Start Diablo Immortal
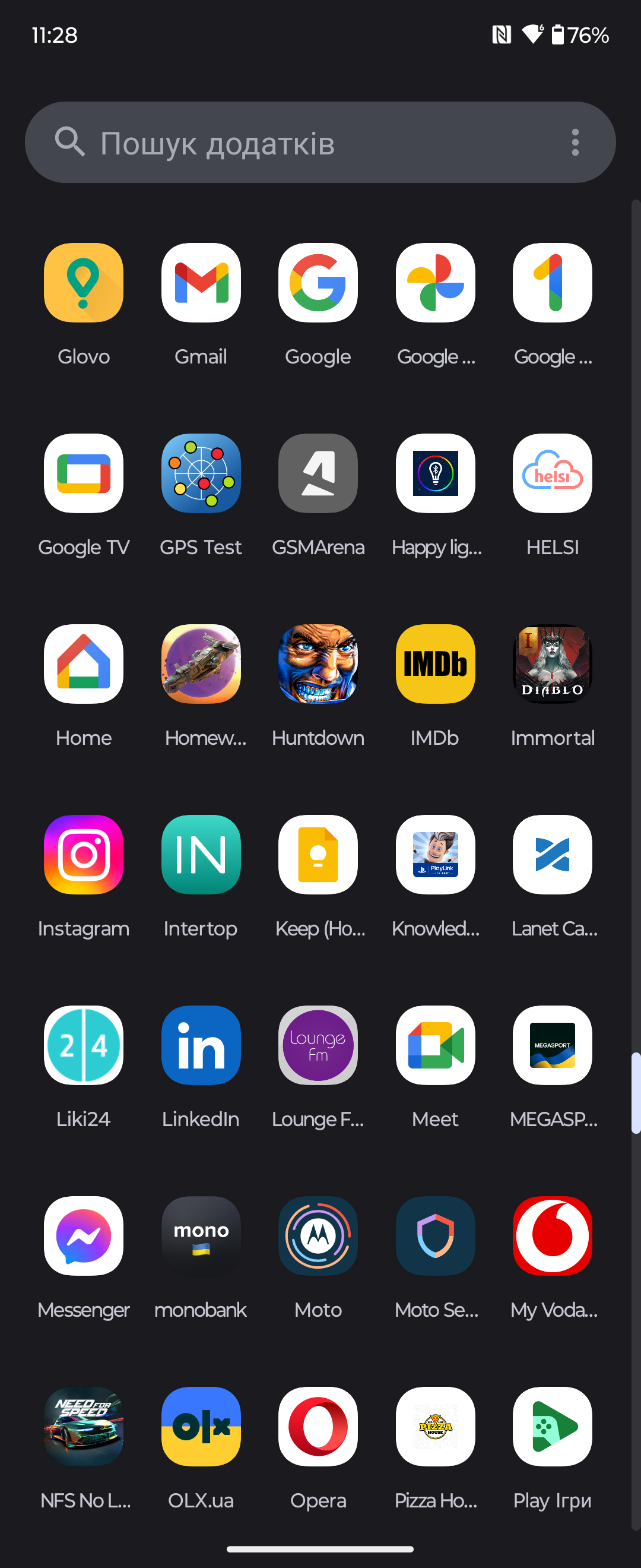The image size is (641, 1568). pyautogui.click(x=552, y=664)
